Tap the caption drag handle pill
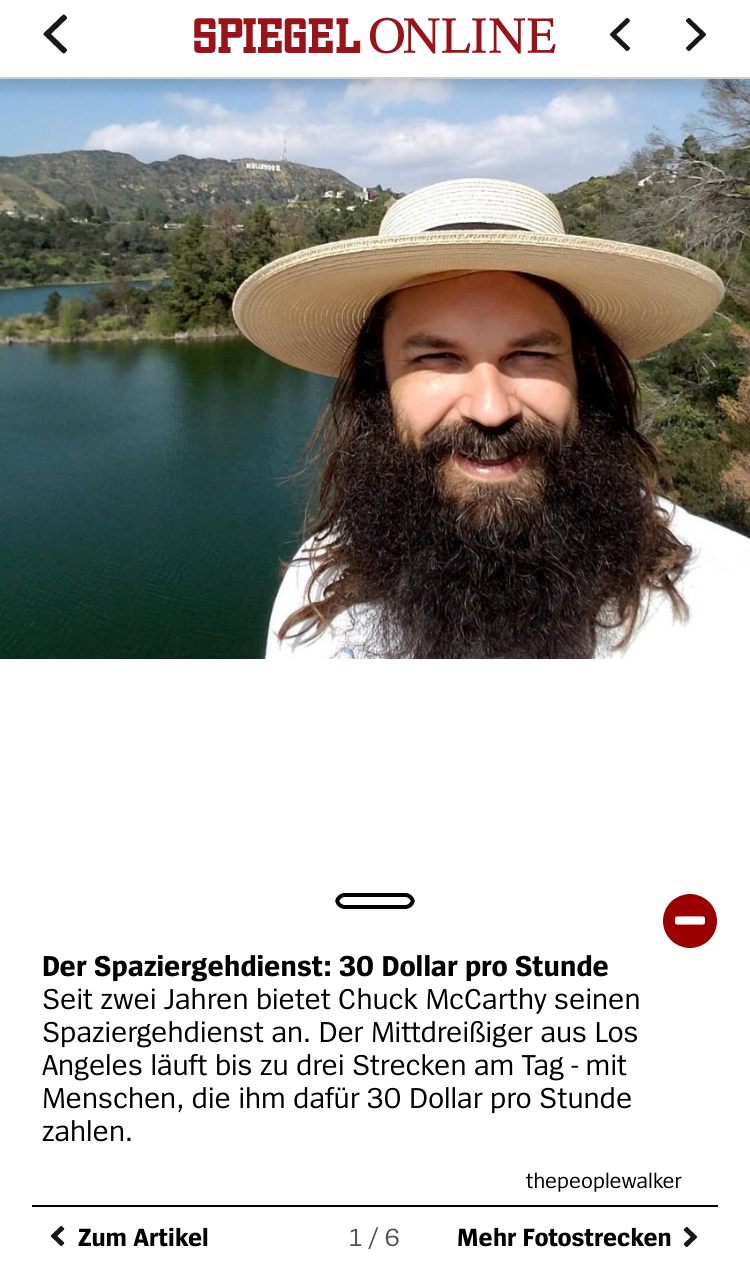This screenshot has height=1283, width=750. pos(375,901)
